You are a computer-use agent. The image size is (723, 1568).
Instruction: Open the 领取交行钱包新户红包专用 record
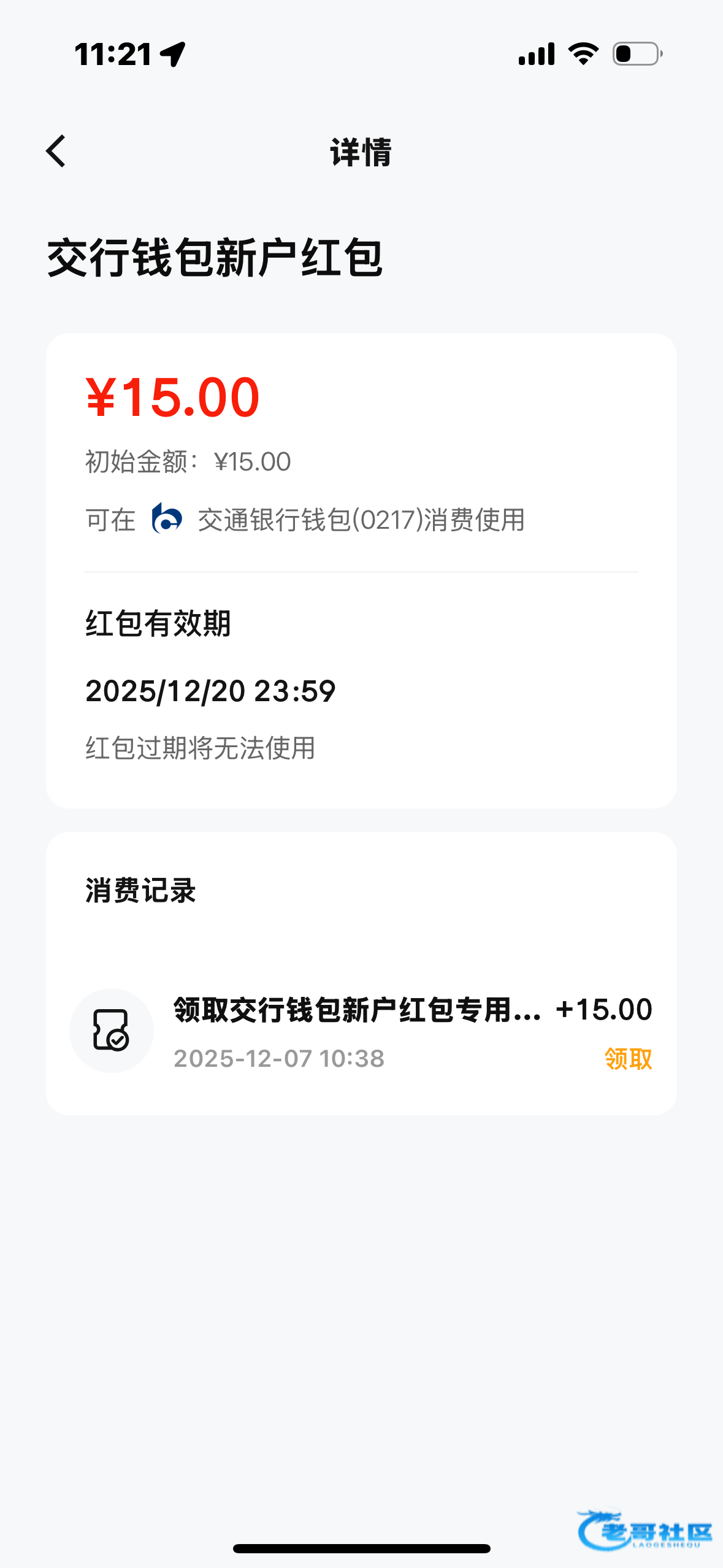pyautogui.click(x=361, y=1031)
